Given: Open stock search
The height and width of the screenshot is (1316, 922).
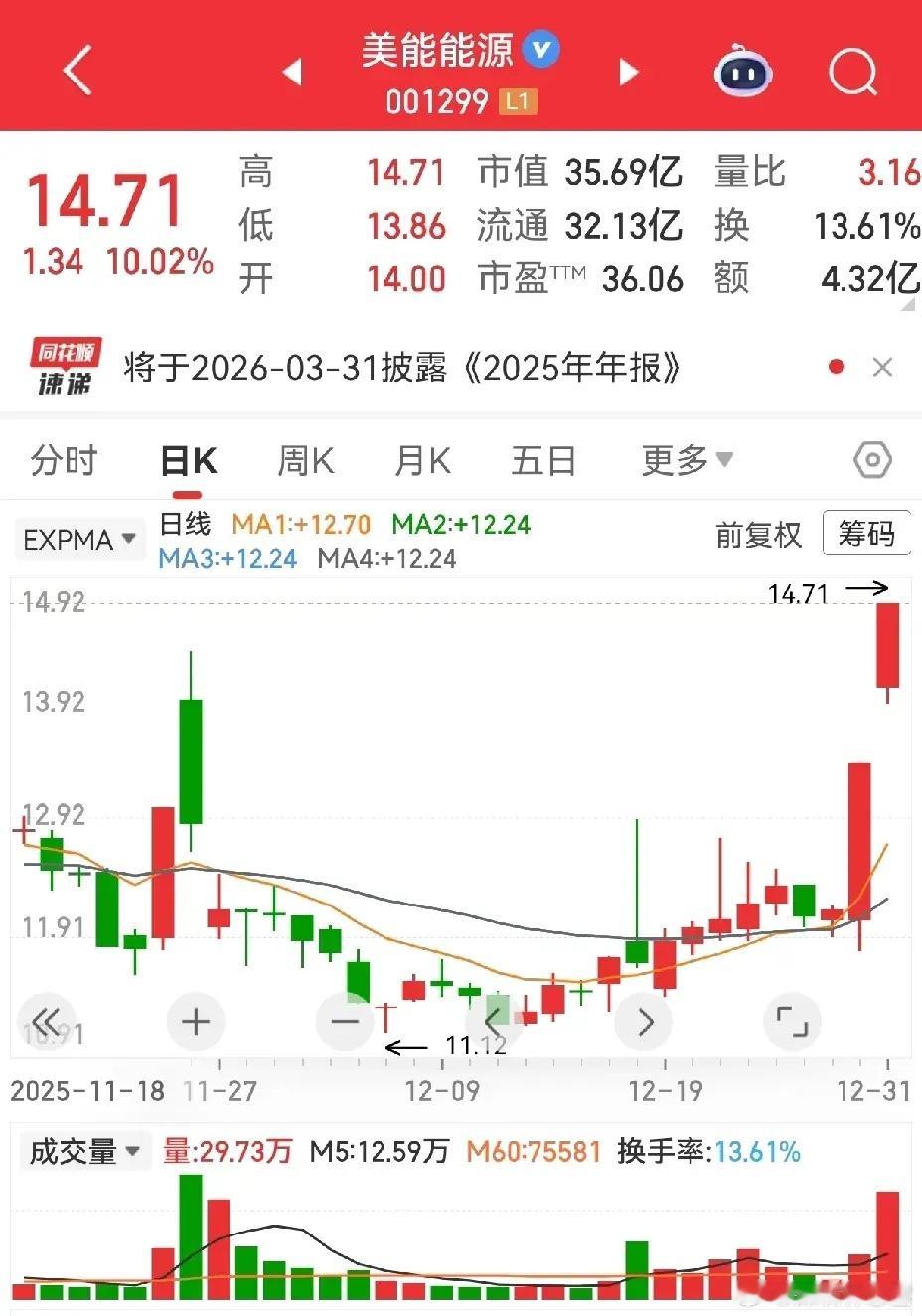Looking at the screenshot, I should point(851,72).
